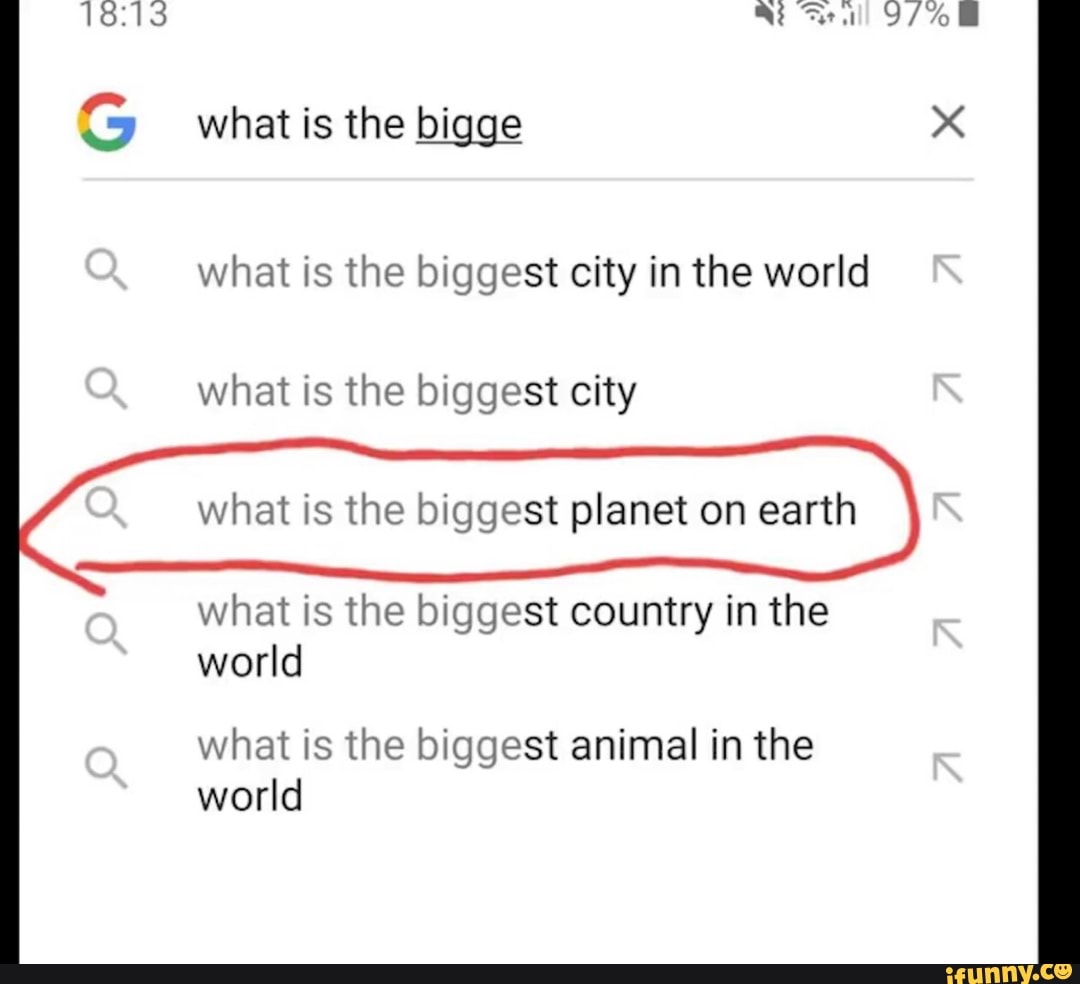Search "biggest country in the world" suggestion
Viewport: 1080px width, 984px height.
(x=512, y=635)
